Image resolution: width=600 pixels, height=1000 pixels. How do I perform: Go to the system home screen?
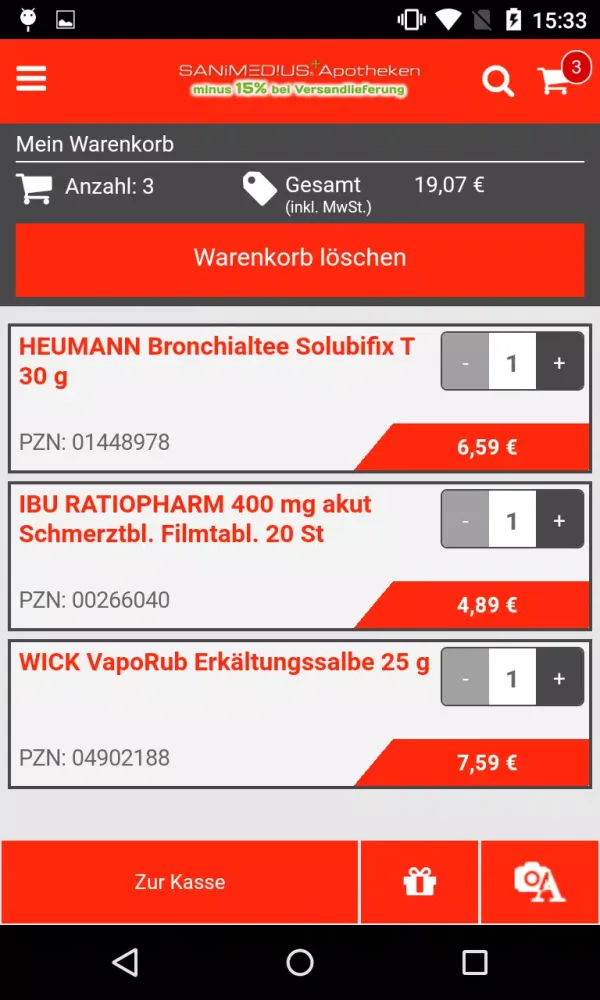coord(300,962)
